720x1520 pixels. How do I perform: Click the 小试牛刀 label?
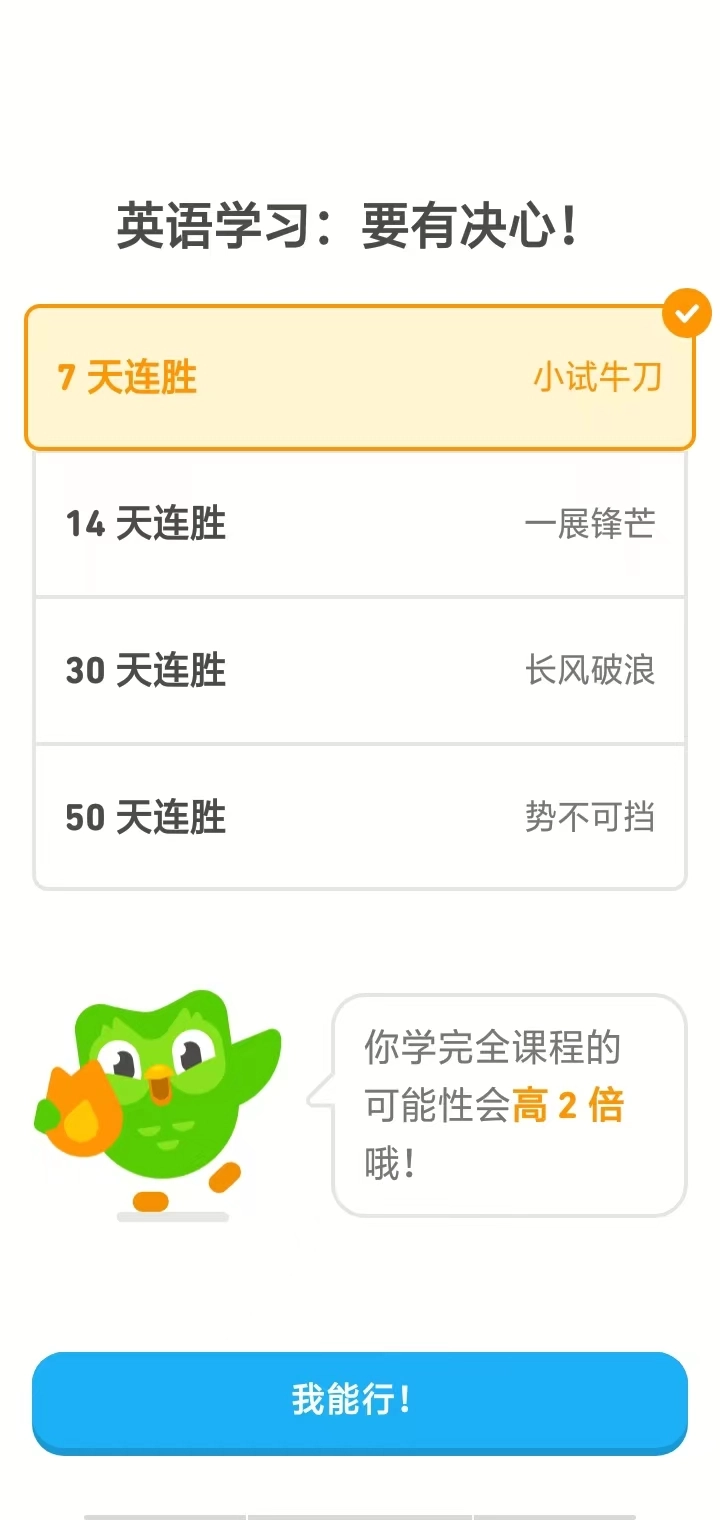pyautogui.click(x=595, y=375)
